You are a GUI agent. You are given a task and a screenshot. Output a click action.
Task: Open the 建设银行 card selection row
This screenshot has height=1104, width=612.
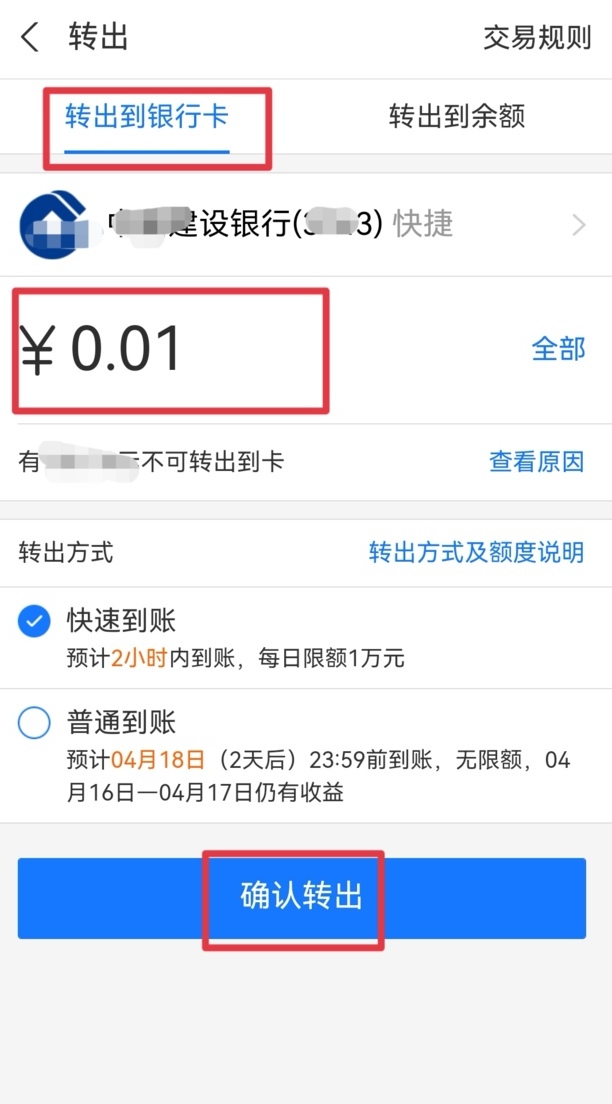point(305,224)
